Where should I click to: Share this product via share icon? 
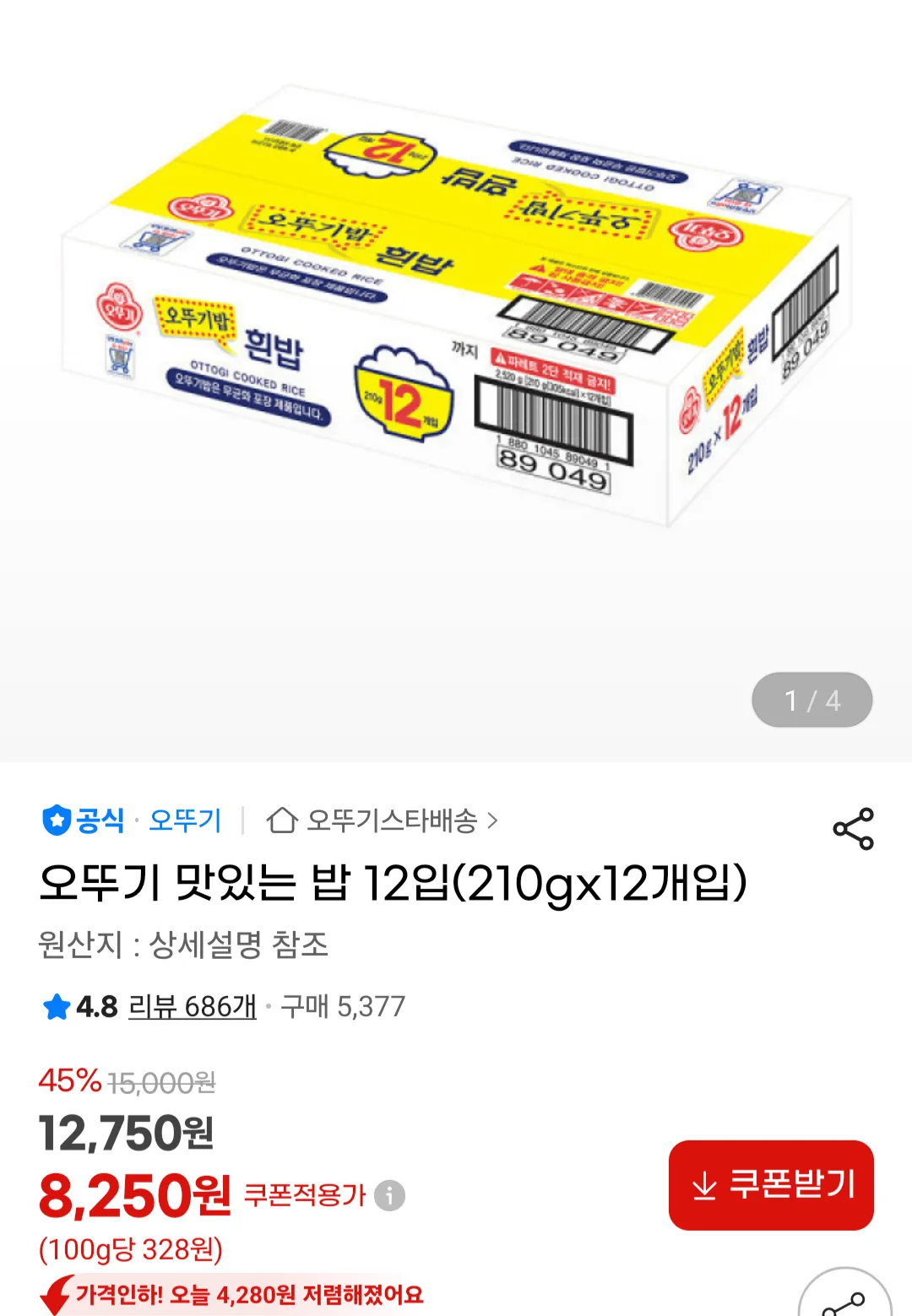tap(853, 829)
